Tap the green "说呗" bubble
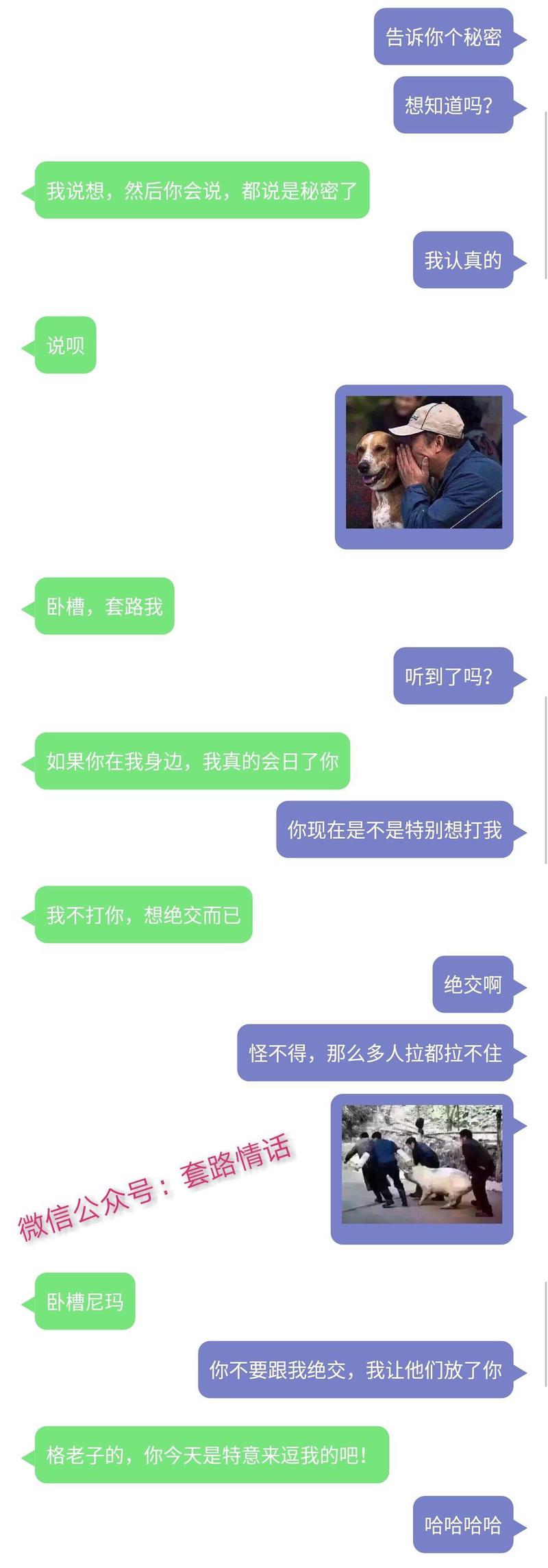This screenshot has height=1568, width=548. pyautogui.click(x=68, y=344)
